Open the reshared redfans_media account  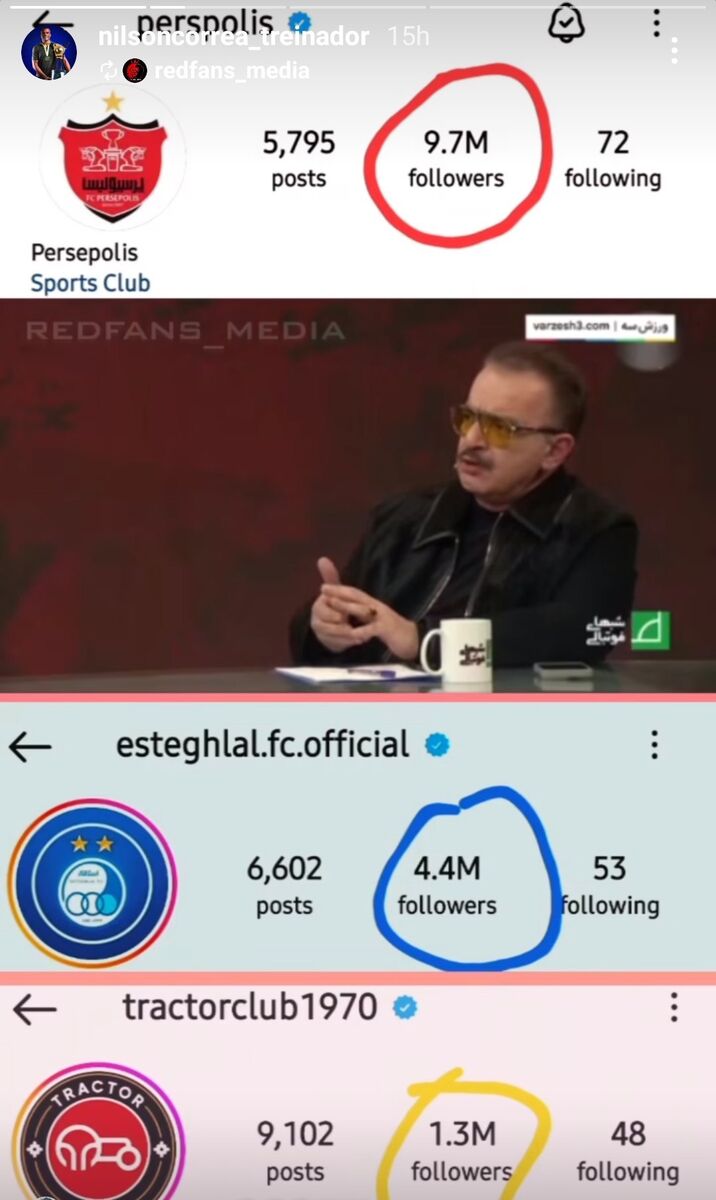[230, 70]
